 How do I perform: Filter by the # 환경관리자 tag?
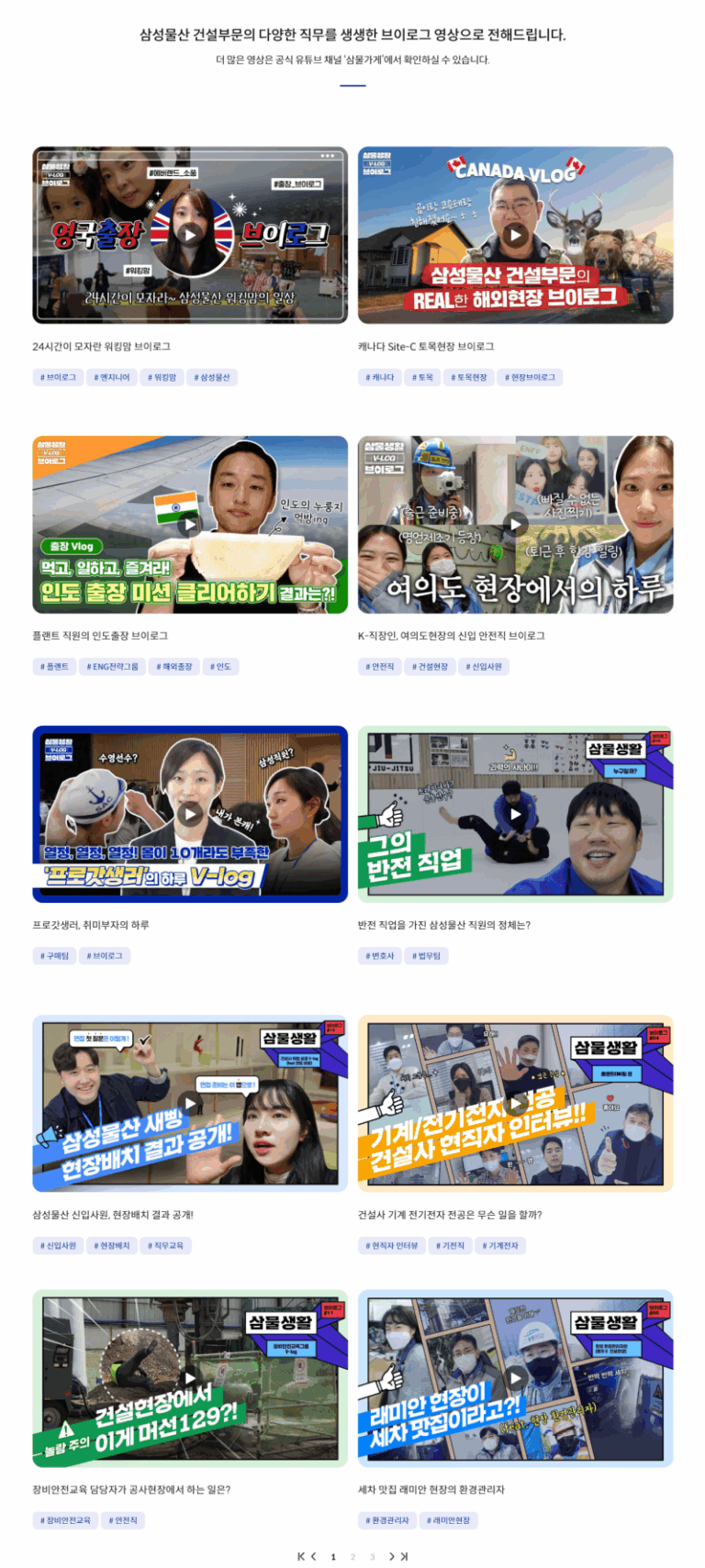[x=387, y=1520]
